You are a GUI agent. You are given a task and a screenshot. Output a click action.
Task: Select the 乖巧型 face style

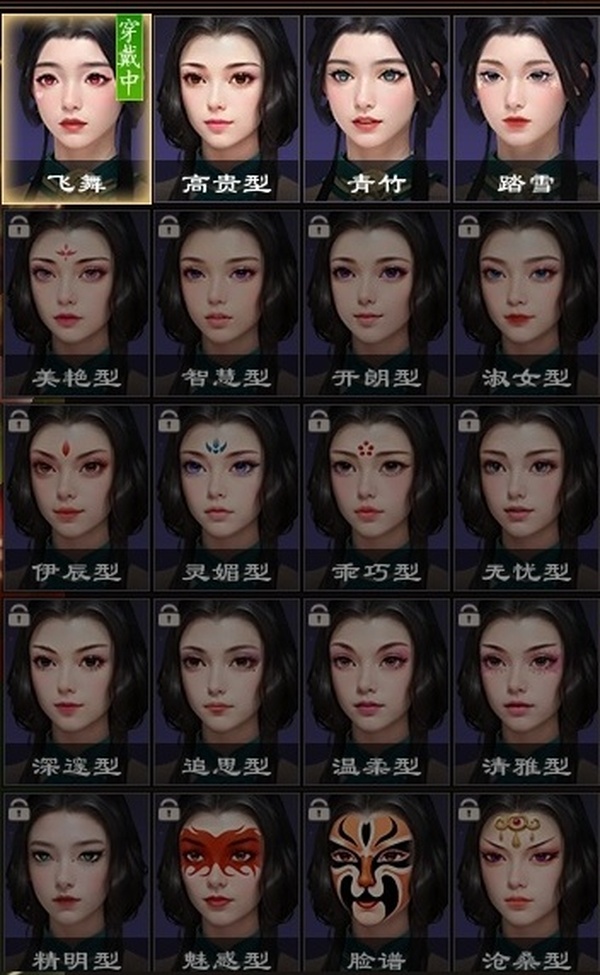click(376, 496)
